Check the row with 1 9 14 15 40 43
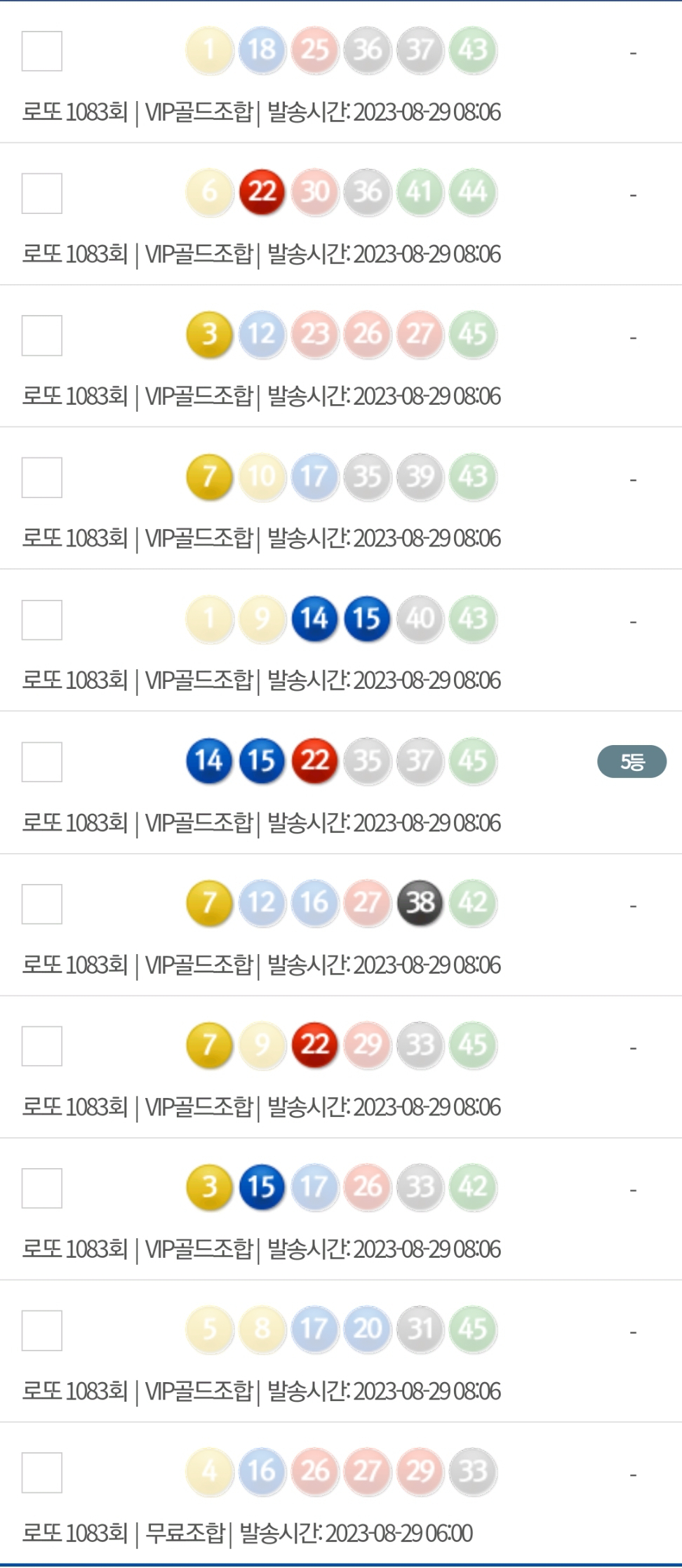This screenshot has height=1568, width=682. click(42, 620)
